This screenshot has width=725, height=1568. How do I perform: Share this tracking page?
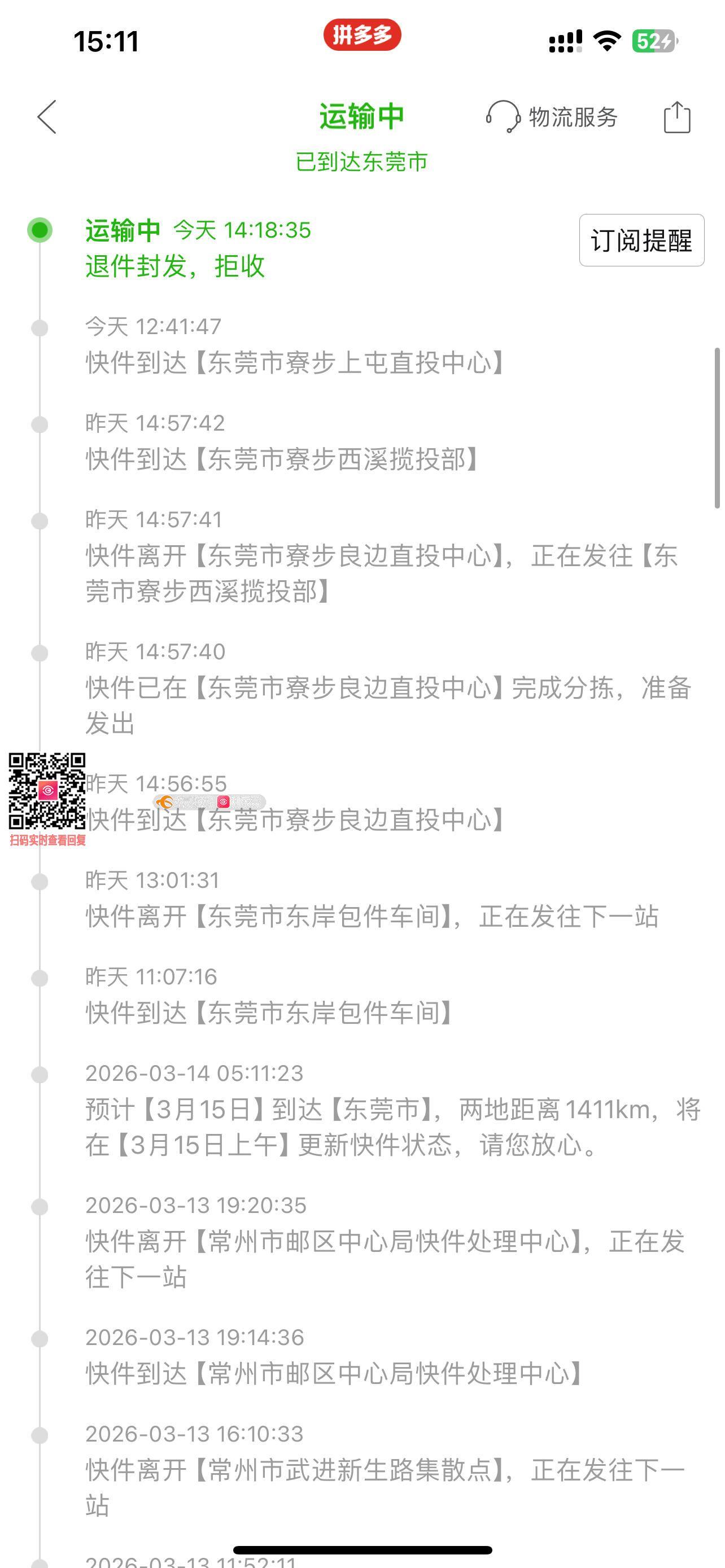point(676,117)
